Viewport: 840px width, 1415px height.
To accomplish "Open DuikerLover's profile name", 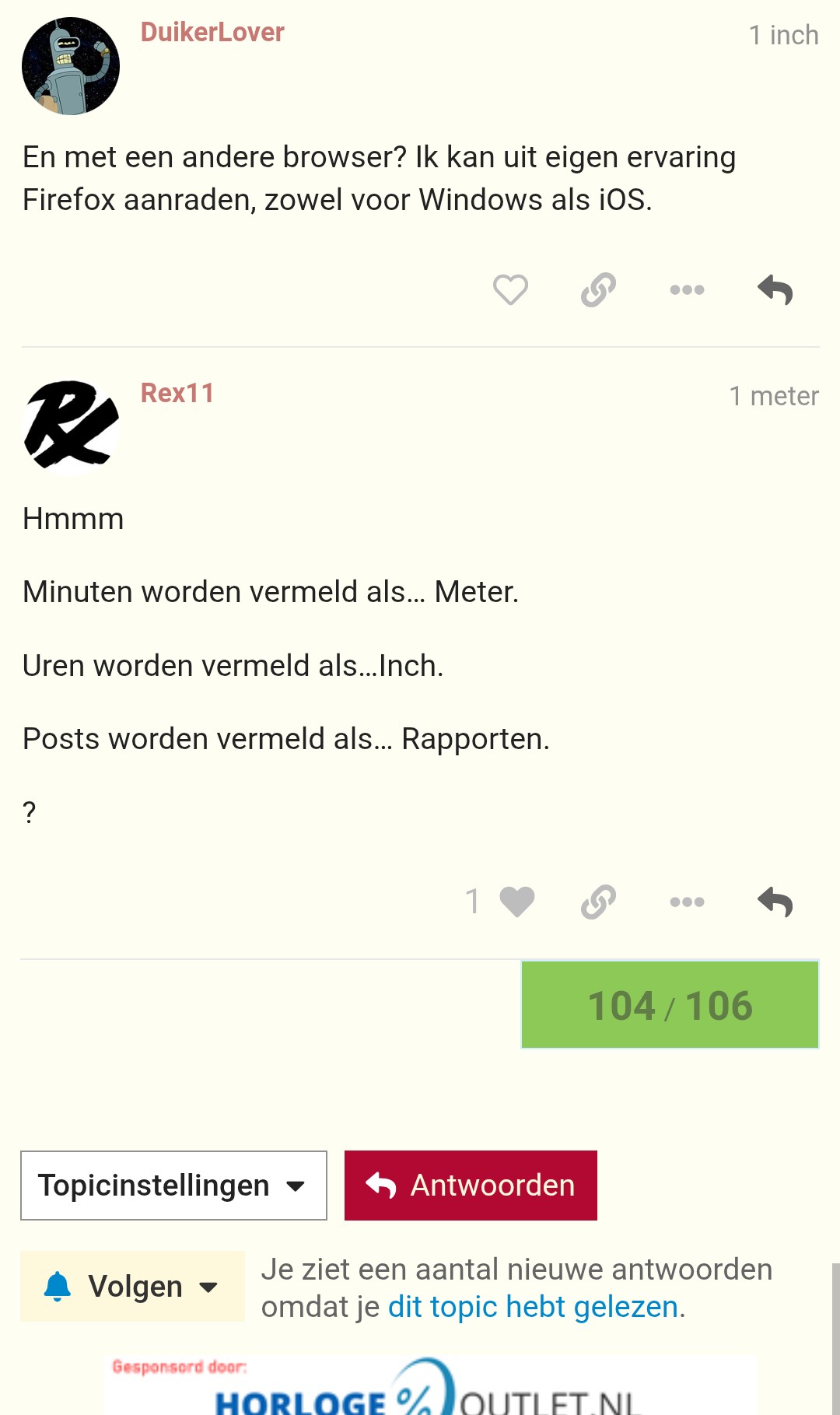I will pyautogui.click(x=212, y=33).
